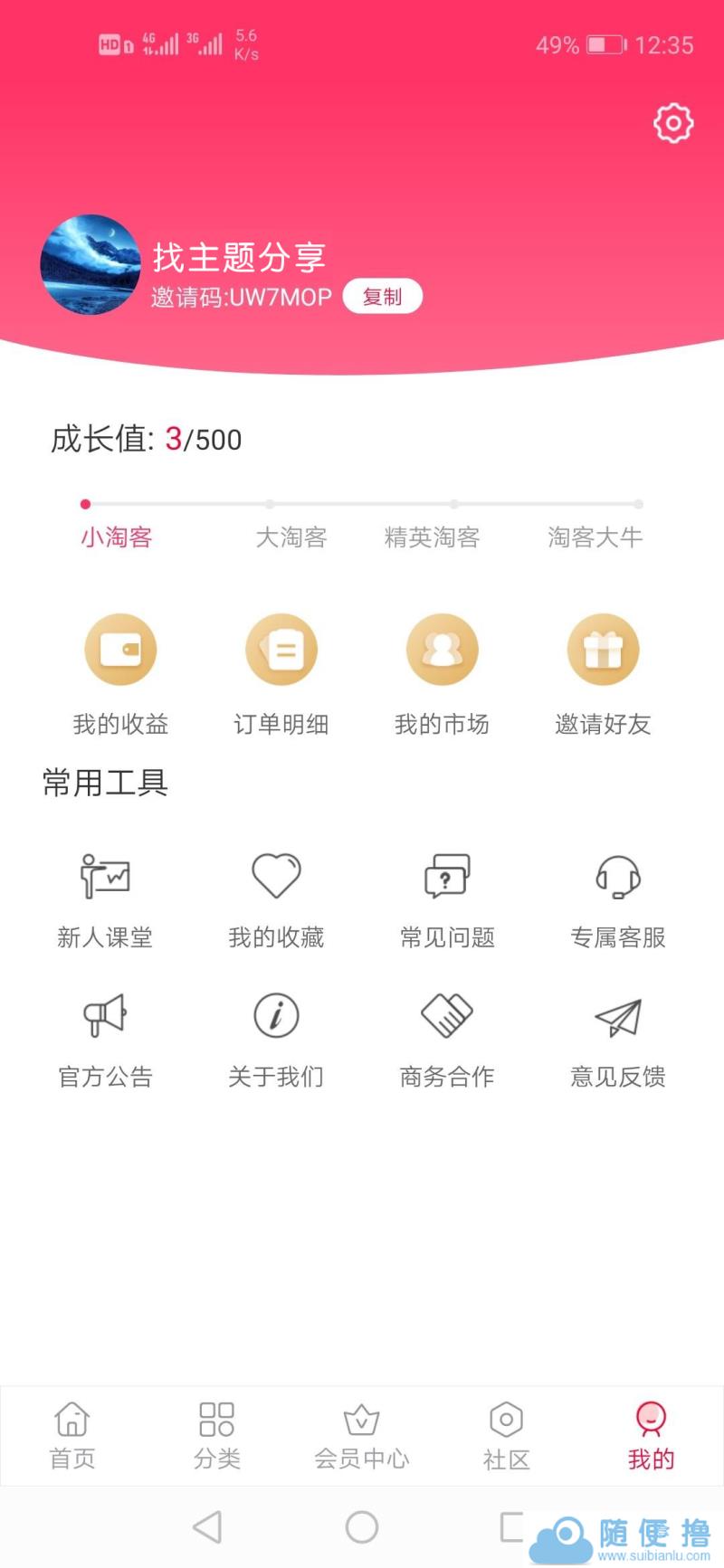Switch to the 社区 tab
Viewport: 724px width, 1568px height.
point(506,1435)
